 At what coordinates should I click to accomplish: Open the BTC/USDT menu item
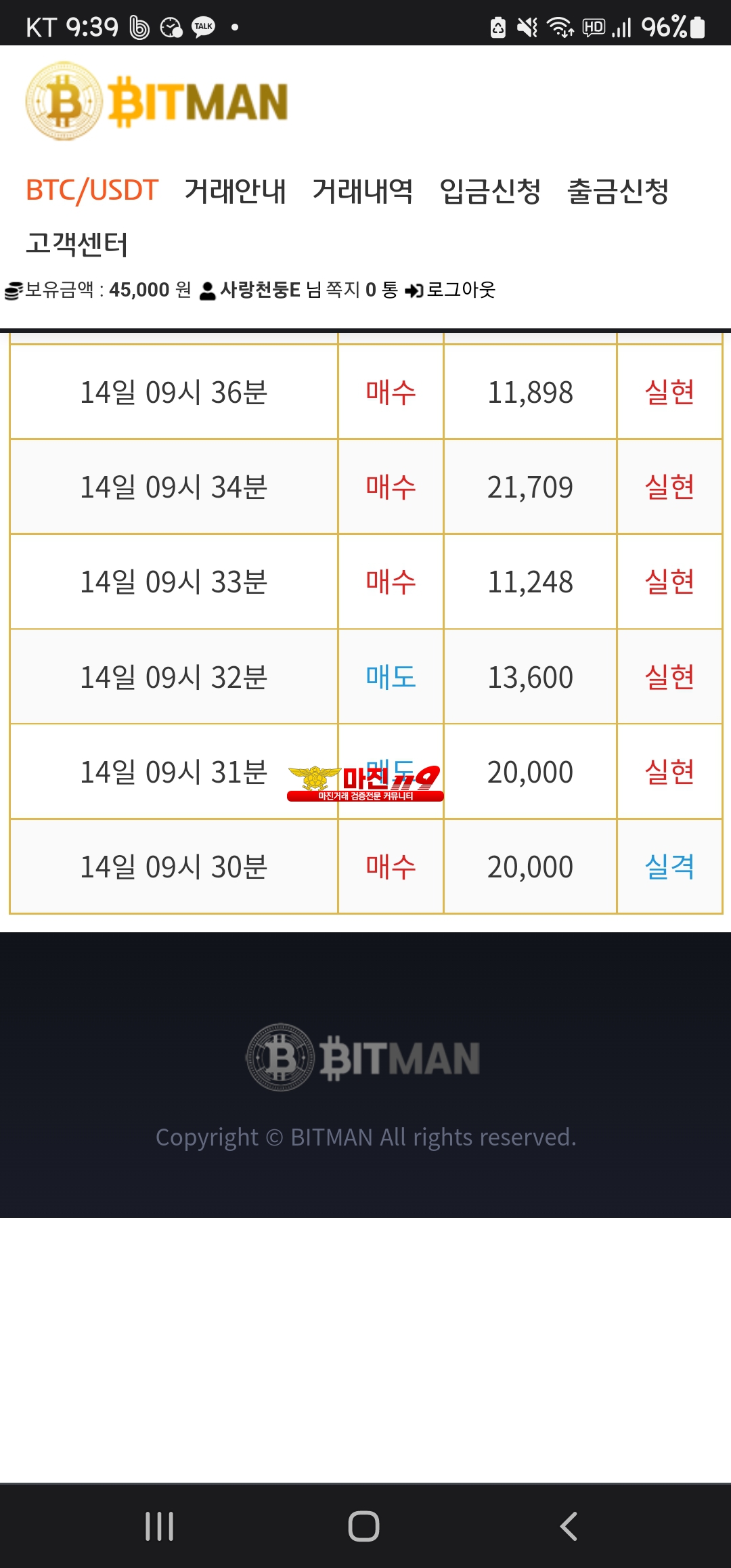[92, 190]
